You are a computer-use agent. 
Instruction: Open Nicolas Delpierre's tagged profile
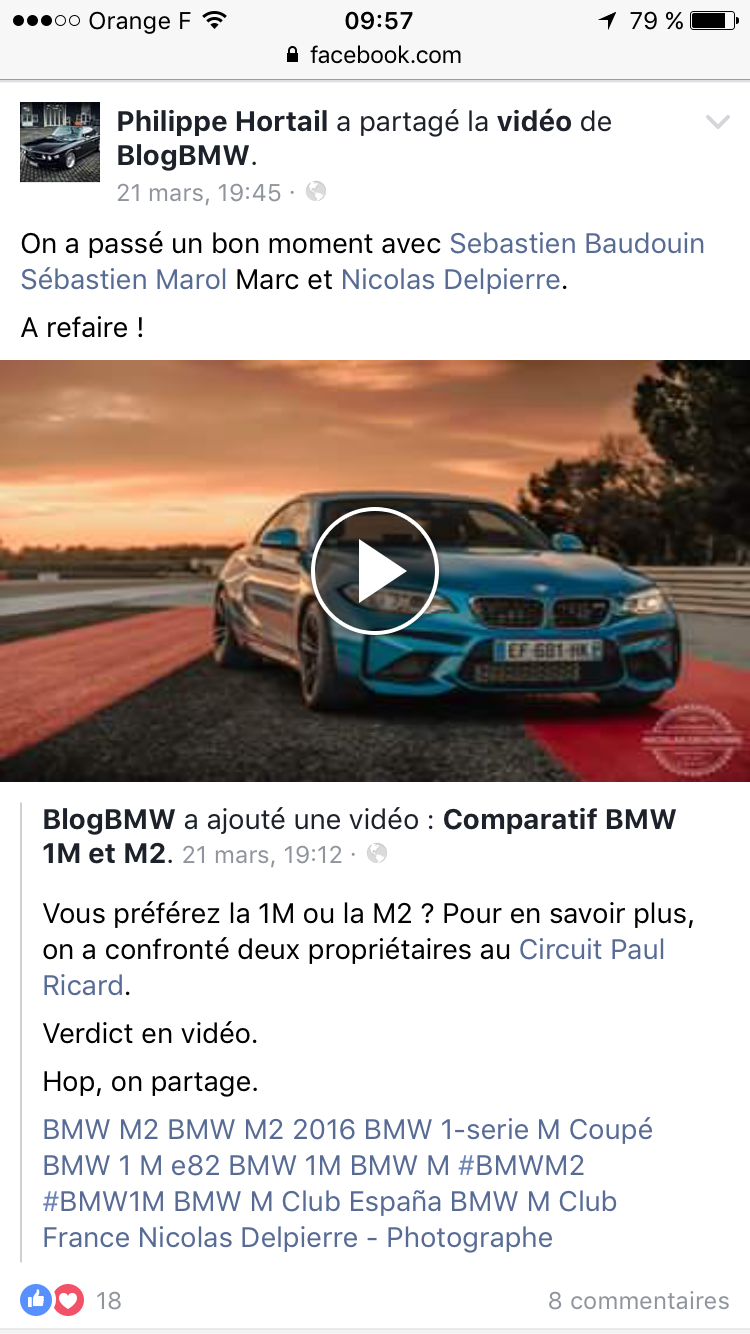coord(451,280)
